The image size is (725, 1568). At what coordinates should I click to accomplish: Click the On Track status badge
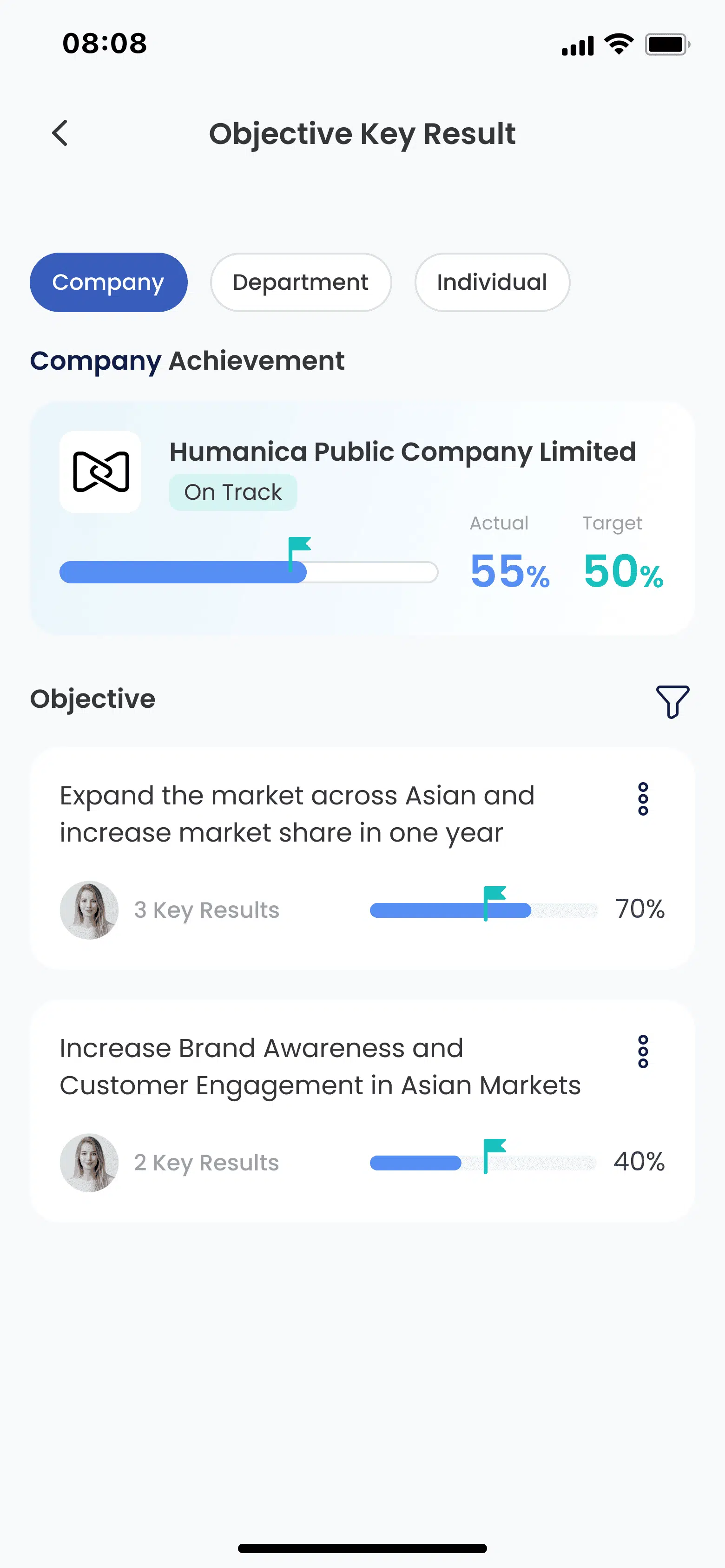[233, 491]
